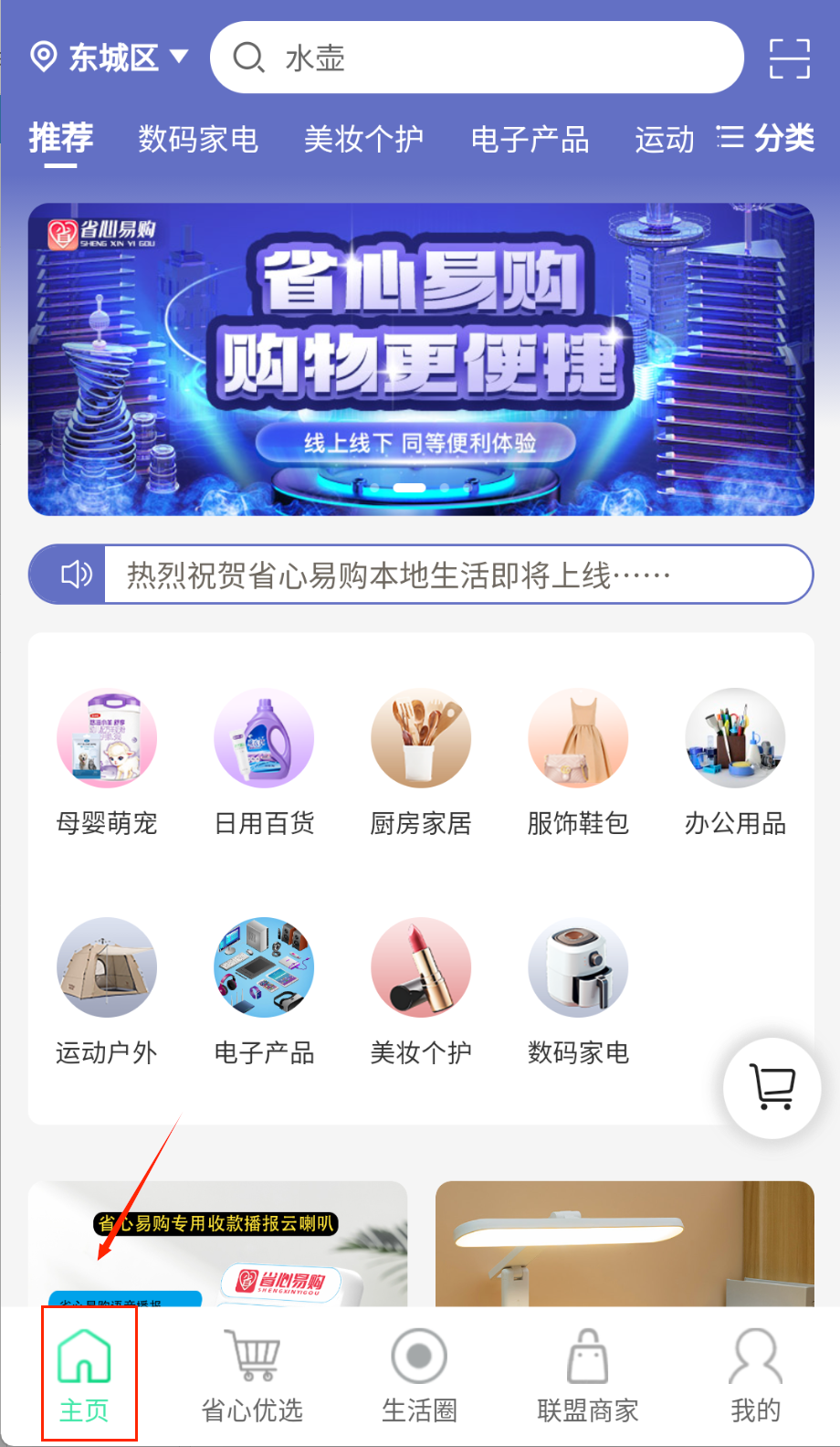The image size is (840, 1447).
Task: Open the 省心易购专用收款播报云喇叭 product card
Action: [217, 1244]
